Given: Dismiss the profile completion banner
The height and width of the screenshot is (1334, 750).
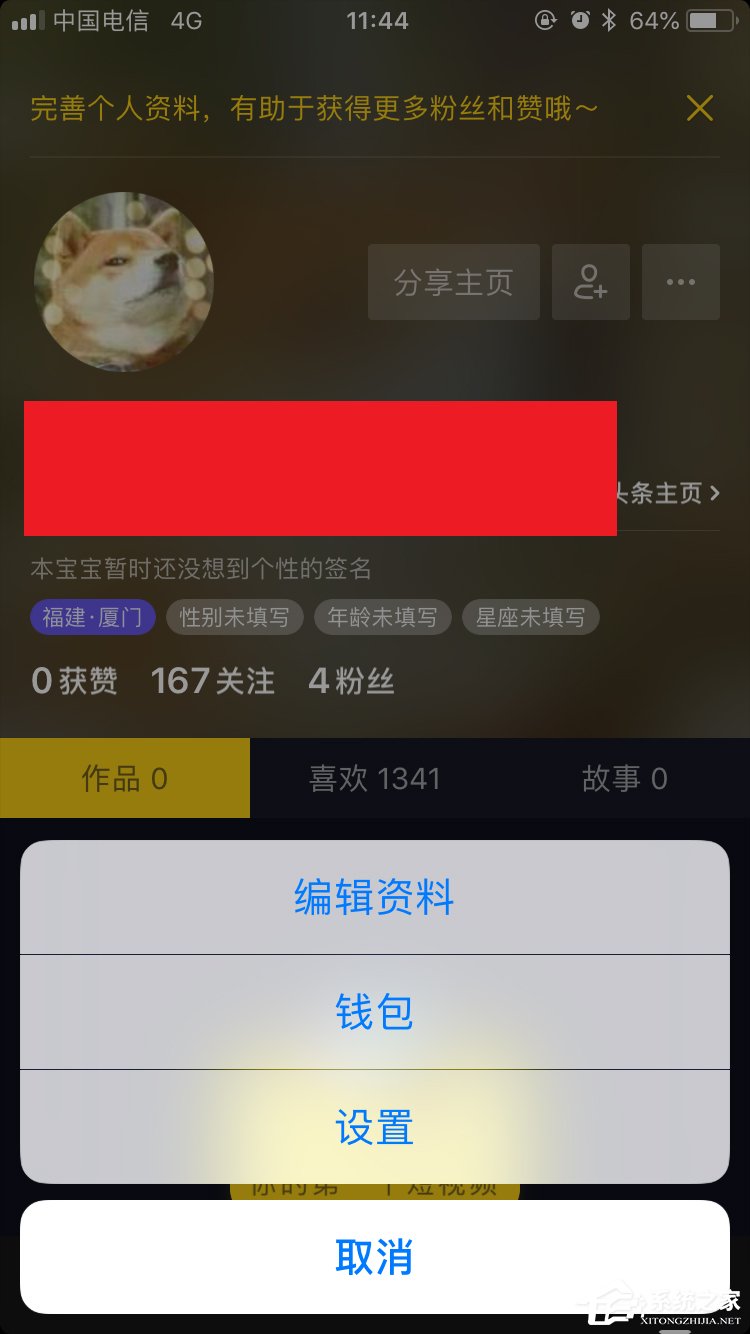Looking at the screenshot, I should tap(700, 108).
